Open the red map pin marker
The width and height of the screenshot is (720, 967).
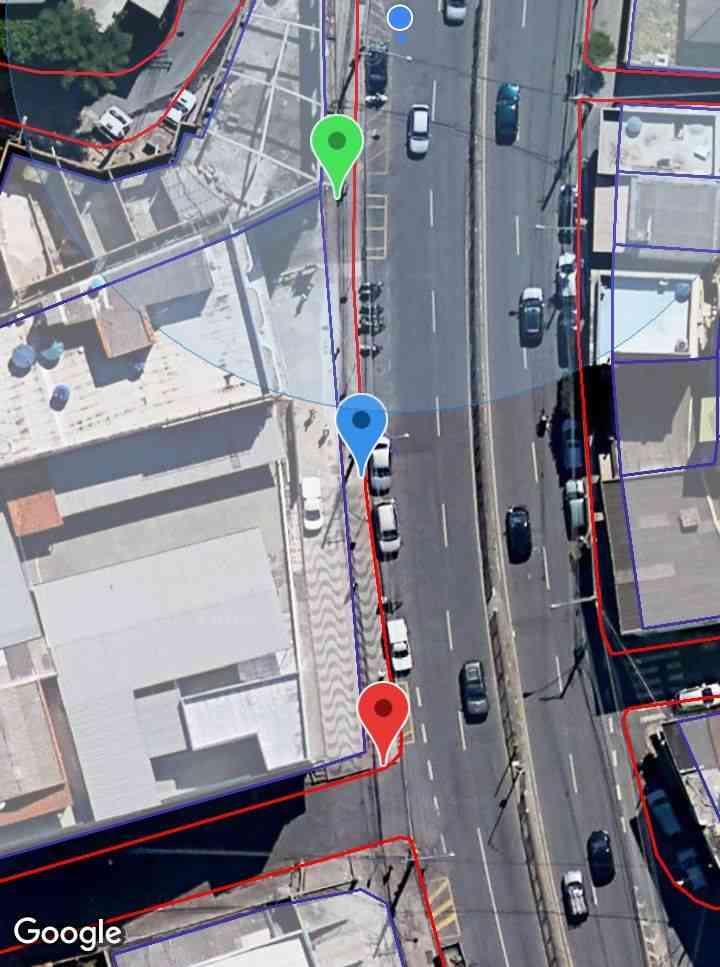point(383,712)
